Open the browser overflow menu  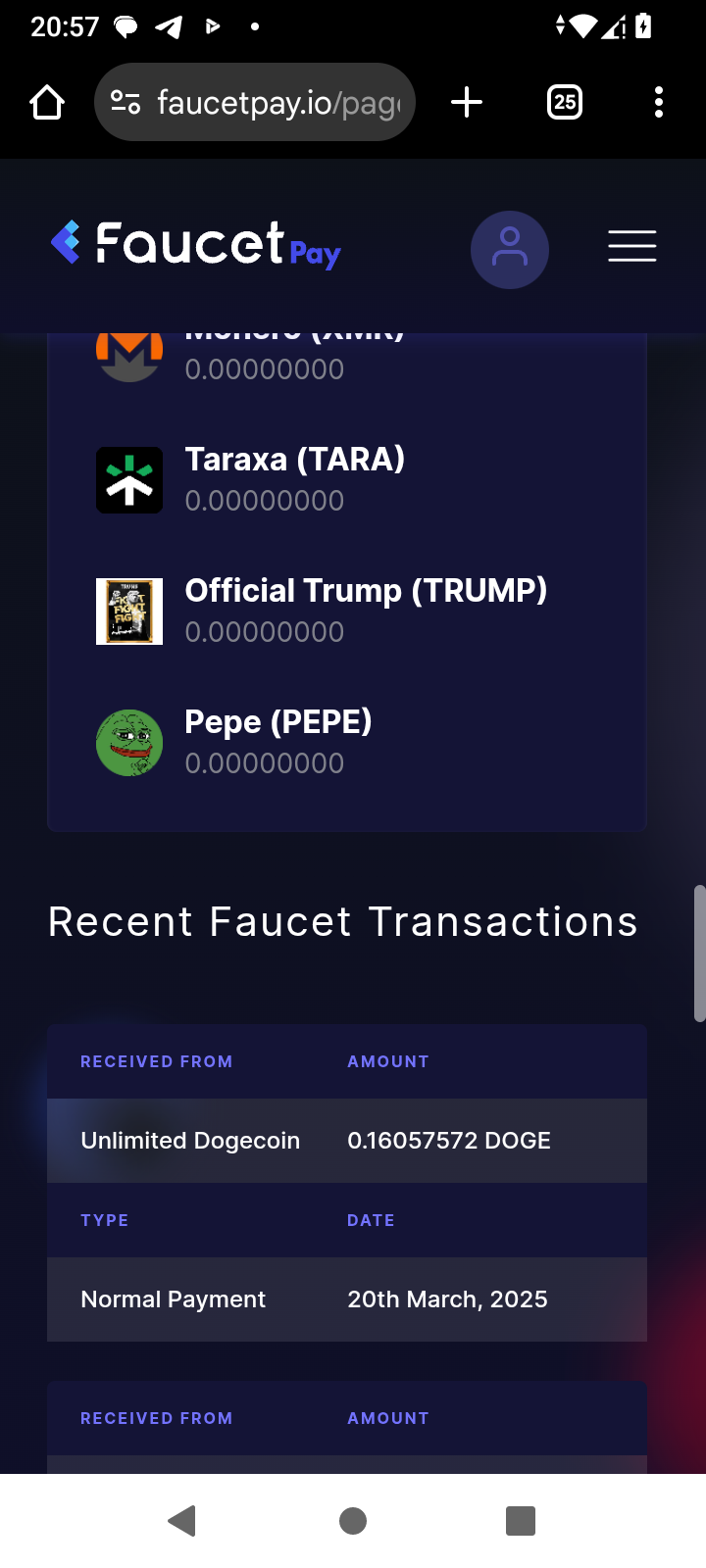click(658, 102)
